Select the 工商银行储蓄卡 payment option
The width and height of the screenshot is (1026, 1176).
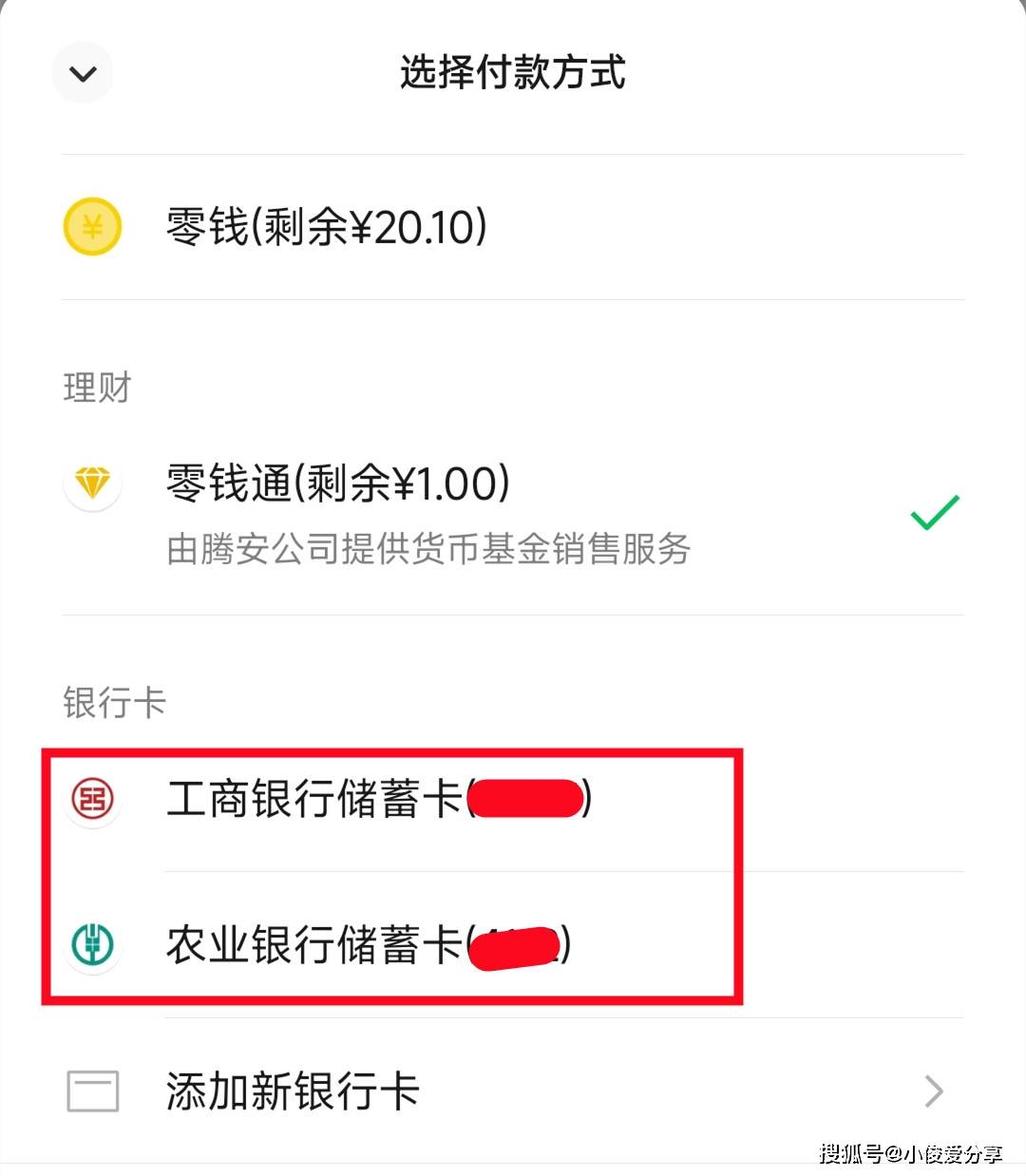tap(380, 801)
